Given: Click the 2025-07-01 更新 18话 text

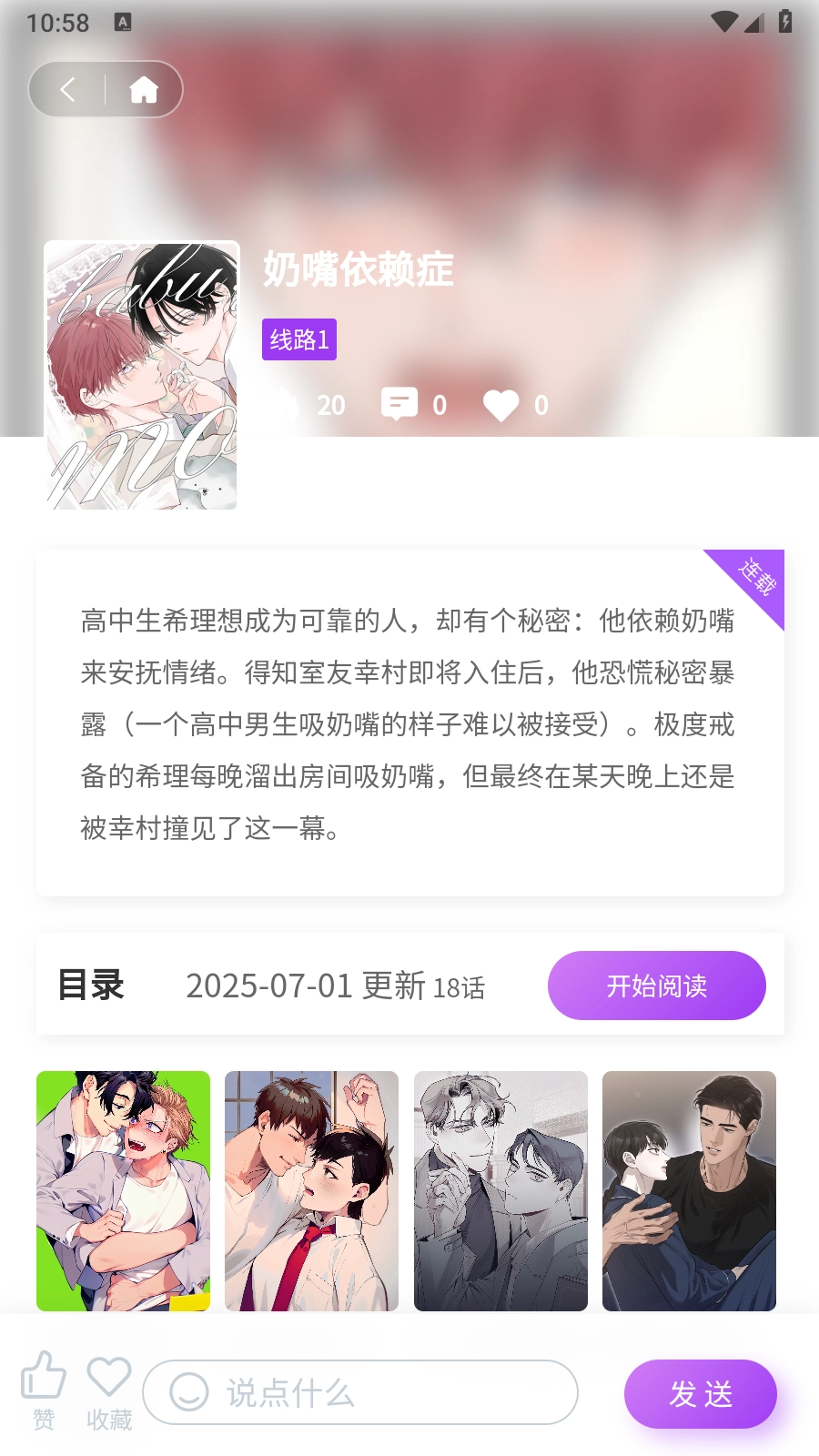Looking at the screenshot, I should [336, 985].
